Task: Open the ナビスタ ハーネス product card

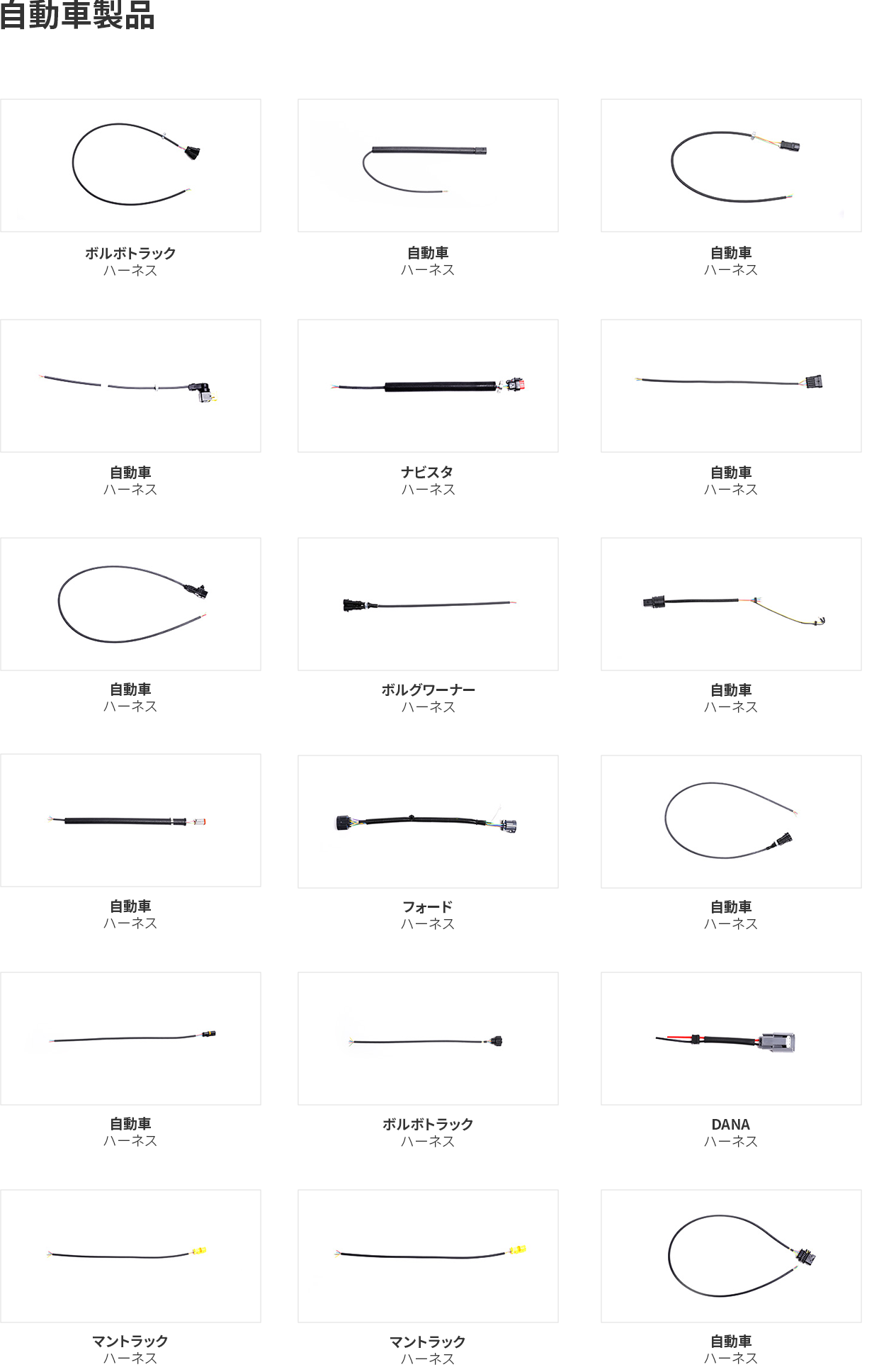Action: click(x=428, y=386)
